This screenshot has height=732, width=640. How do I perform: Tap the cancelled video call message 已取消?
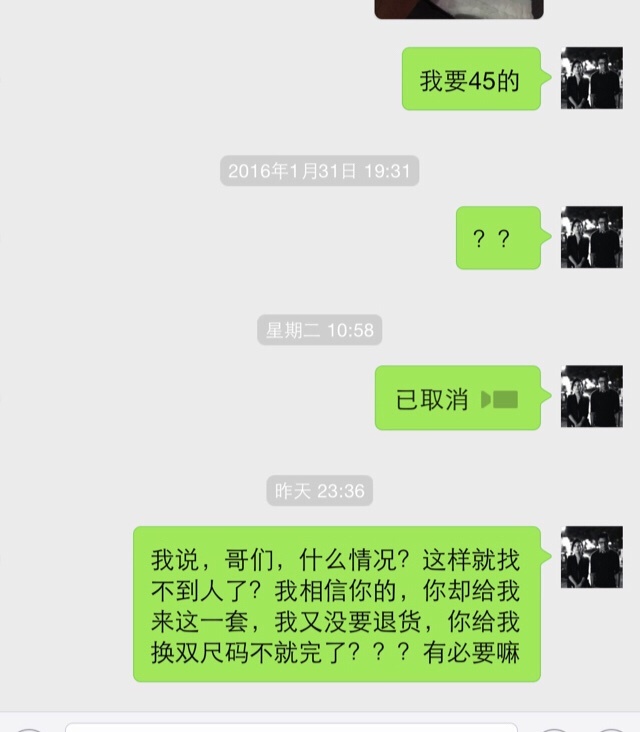[x=457, y=398]
